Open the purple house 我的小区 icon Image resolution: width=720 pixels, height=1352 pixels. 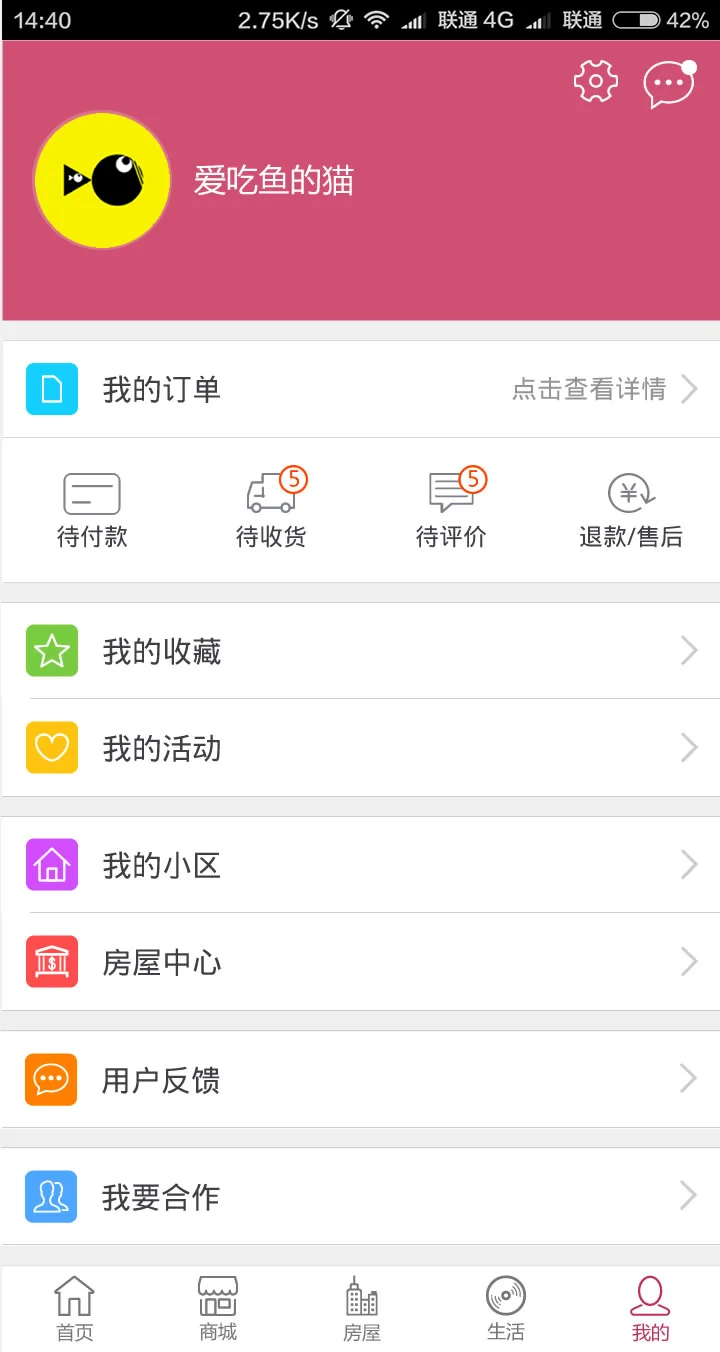coord(51,864)
